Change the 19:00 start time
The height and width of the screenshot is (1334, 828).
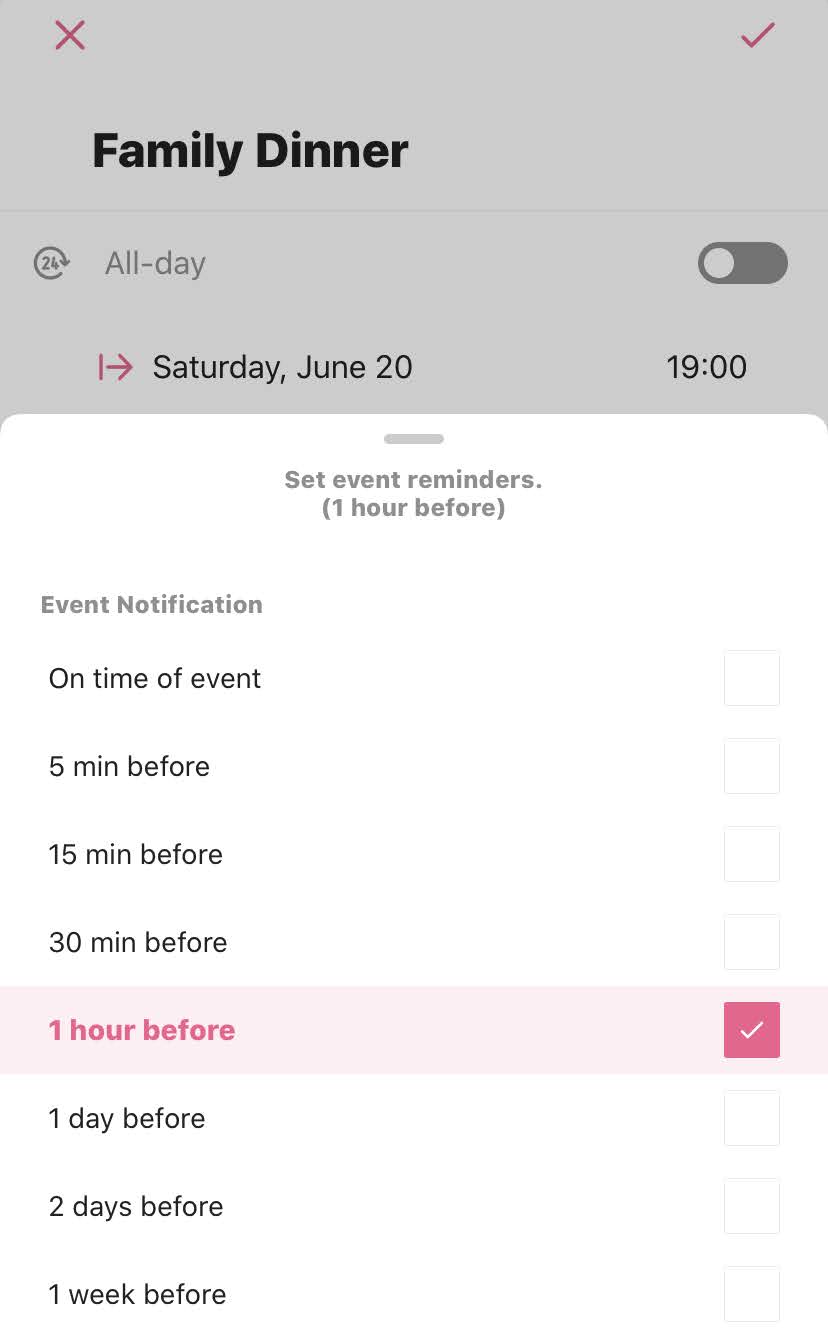coord(706,367)
